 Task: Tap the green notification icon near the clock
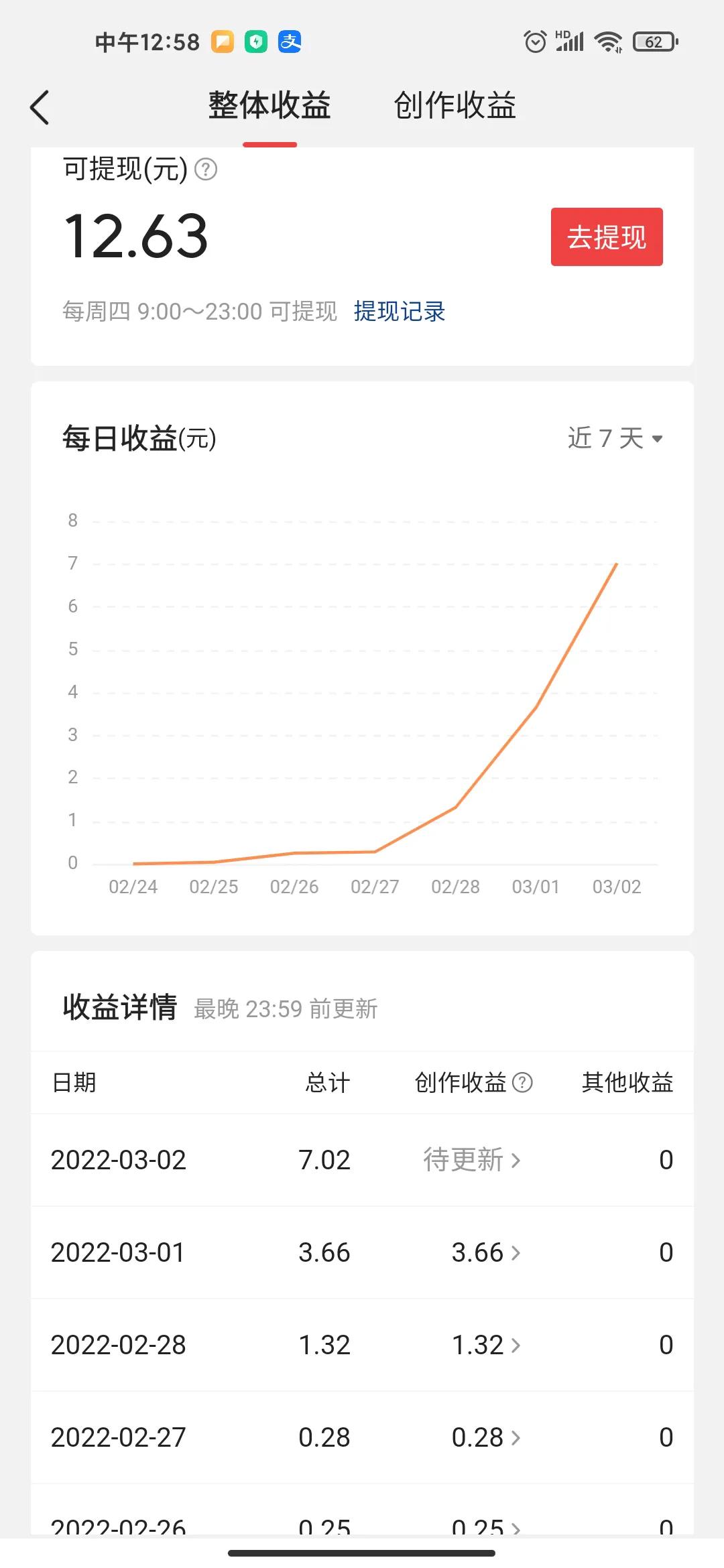point(257,42)
